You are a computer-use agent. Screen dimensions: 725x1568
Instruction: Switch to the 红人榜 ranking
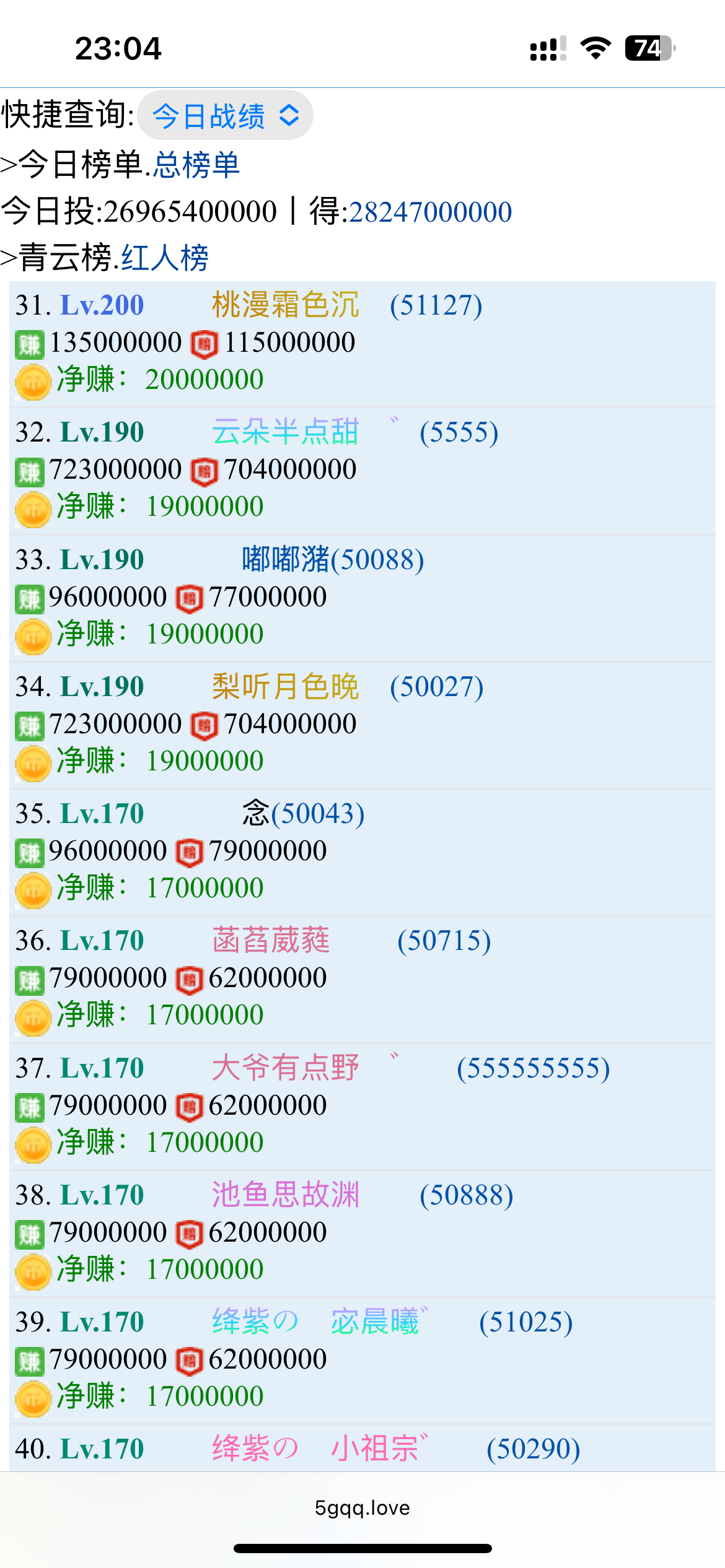165,258
